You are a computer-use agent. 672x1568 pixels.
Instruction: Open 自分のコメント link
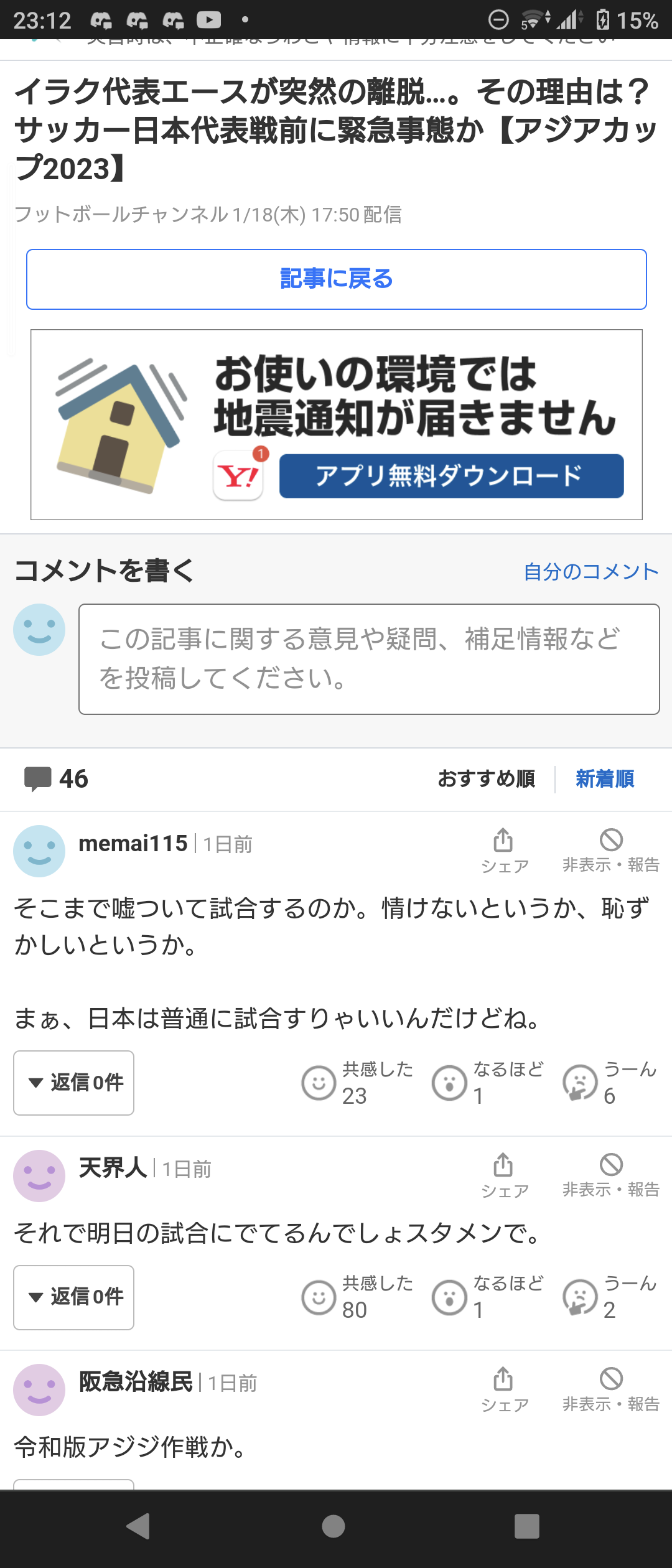pyautogui.click(x=590, y=571)
